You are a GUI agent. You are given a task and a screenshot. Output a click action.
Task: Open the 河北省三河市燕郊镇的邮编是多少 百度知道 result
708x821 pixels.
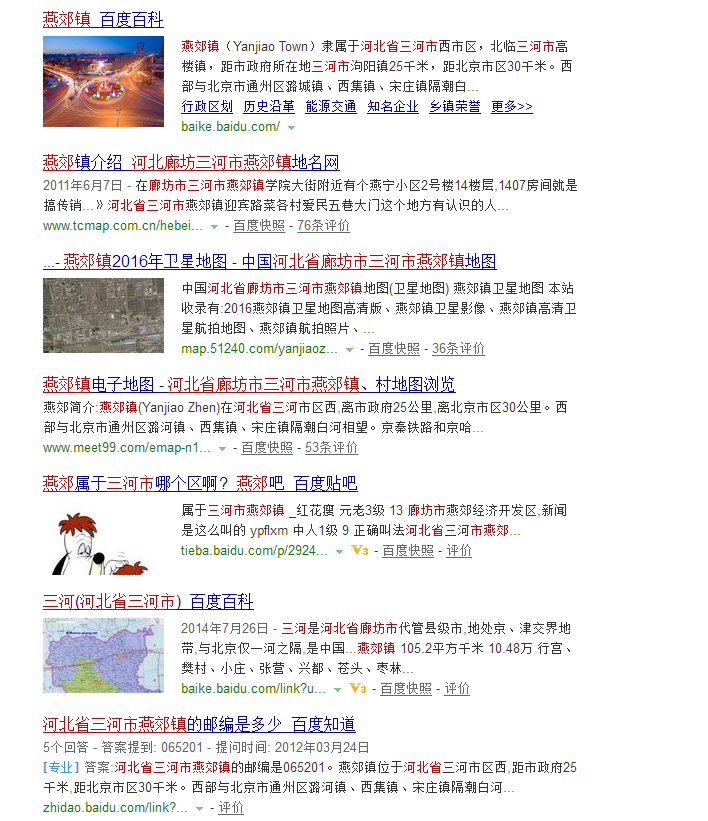coord(199,724)
